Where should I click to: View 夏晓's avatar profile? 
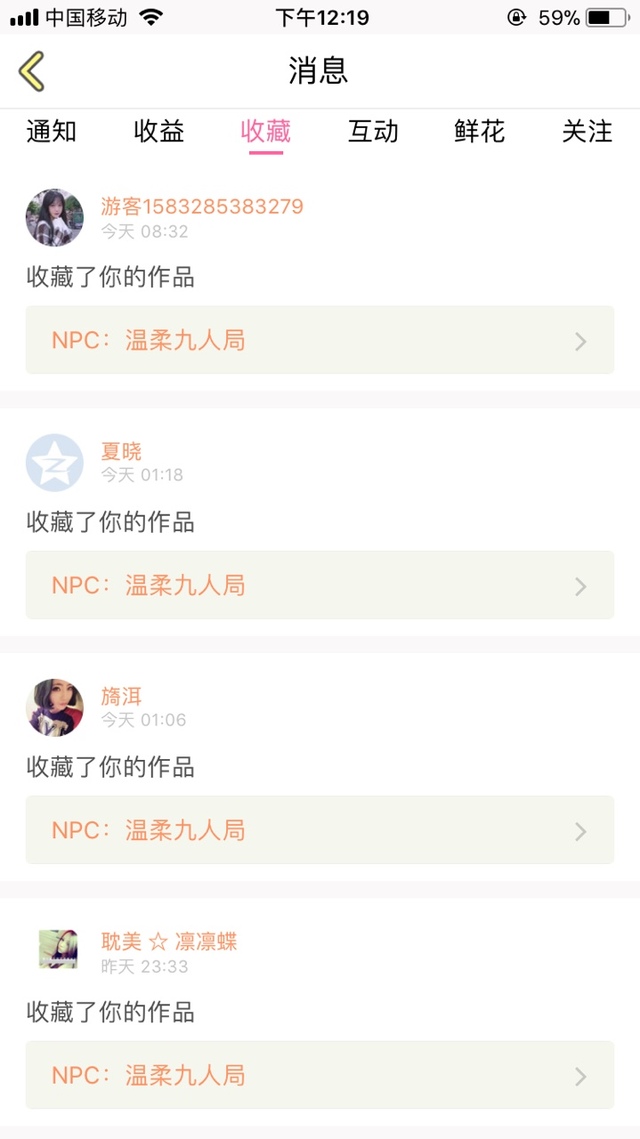point(54,463)
